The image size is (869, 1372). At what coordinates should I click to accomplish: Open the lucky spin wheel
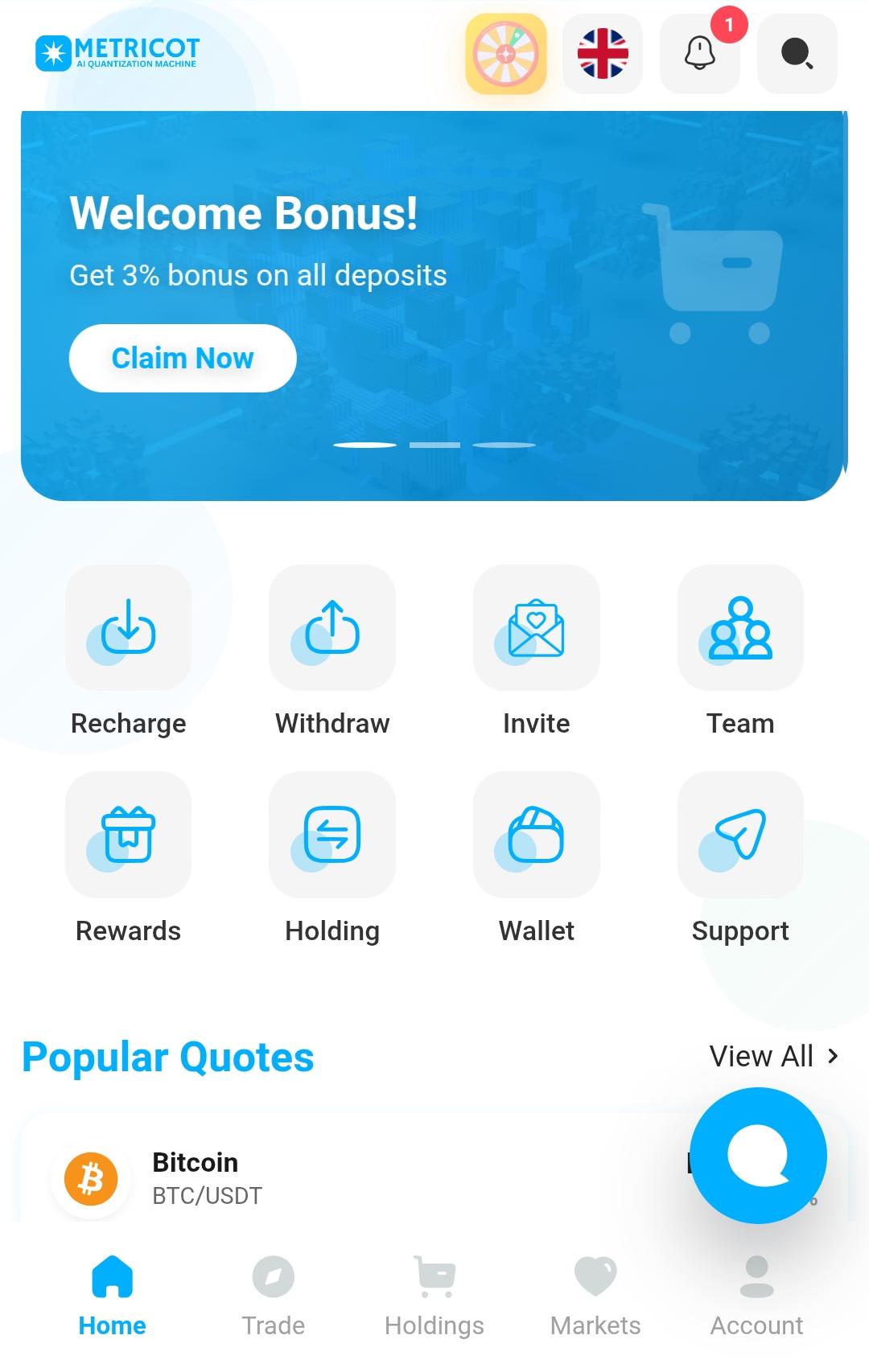point(505,54)
